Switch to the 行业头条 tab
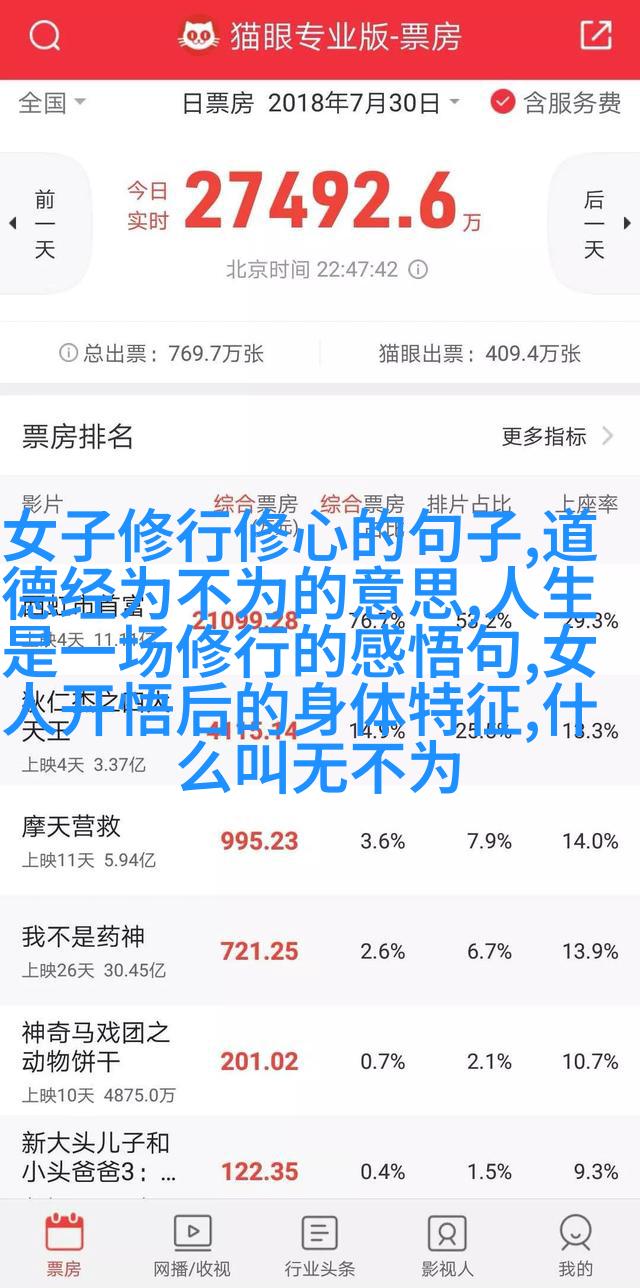640x1288 pixels. click(x=320, y=1242)
